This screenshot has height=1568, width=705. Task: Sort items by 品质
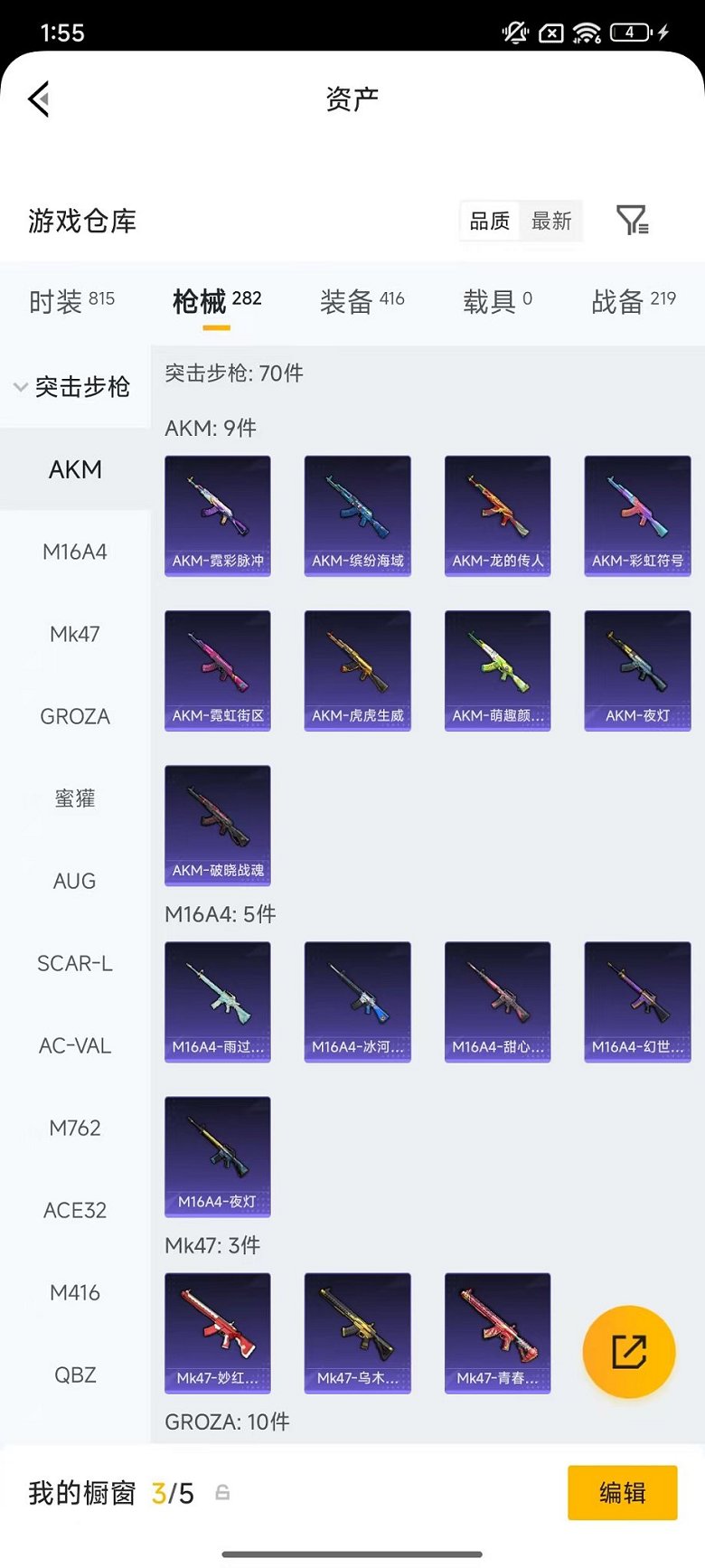[490, 221]
